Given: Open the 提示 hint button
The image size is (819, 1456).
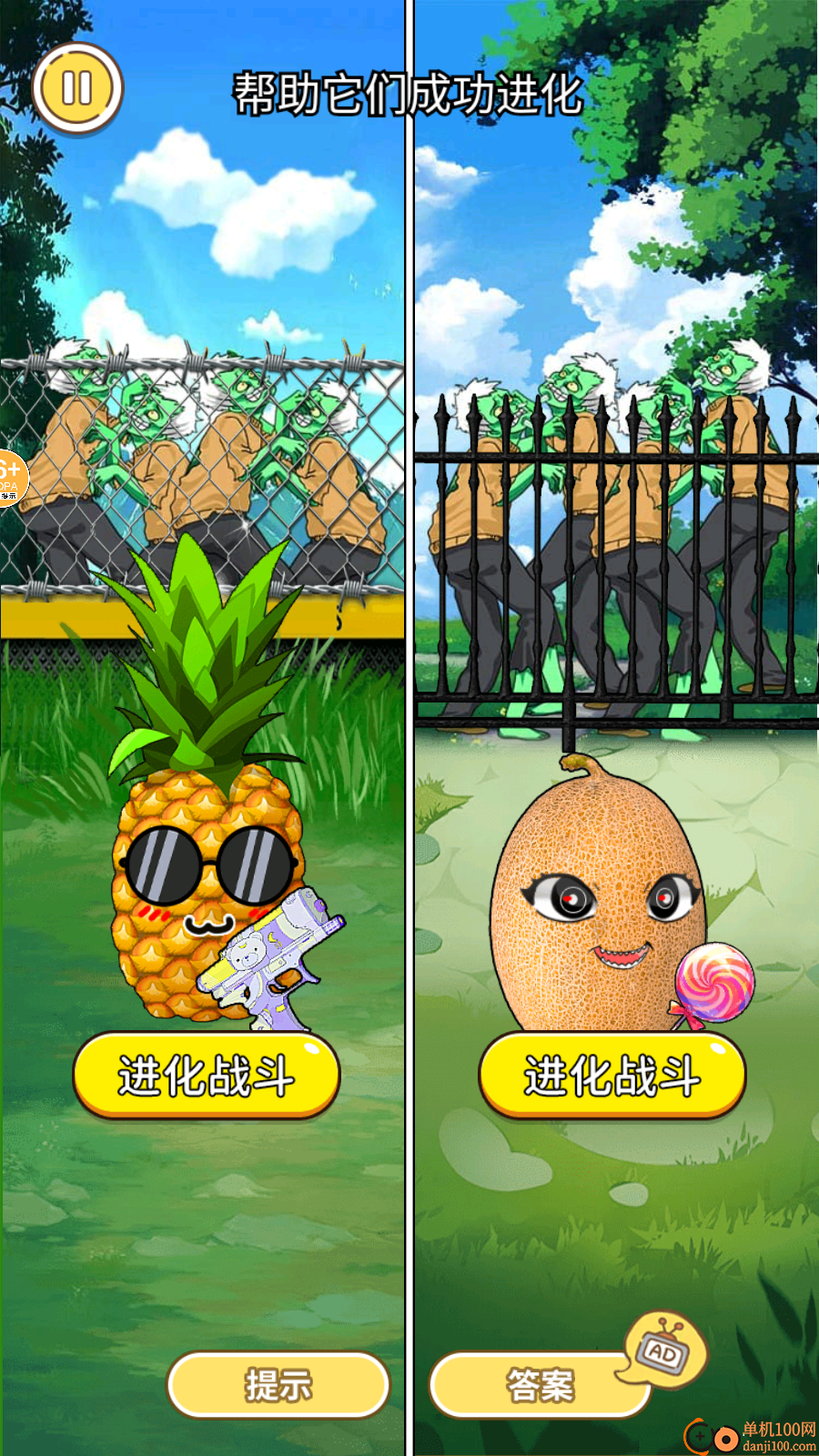Looking at the screenshot, I should pos(278,1385).
